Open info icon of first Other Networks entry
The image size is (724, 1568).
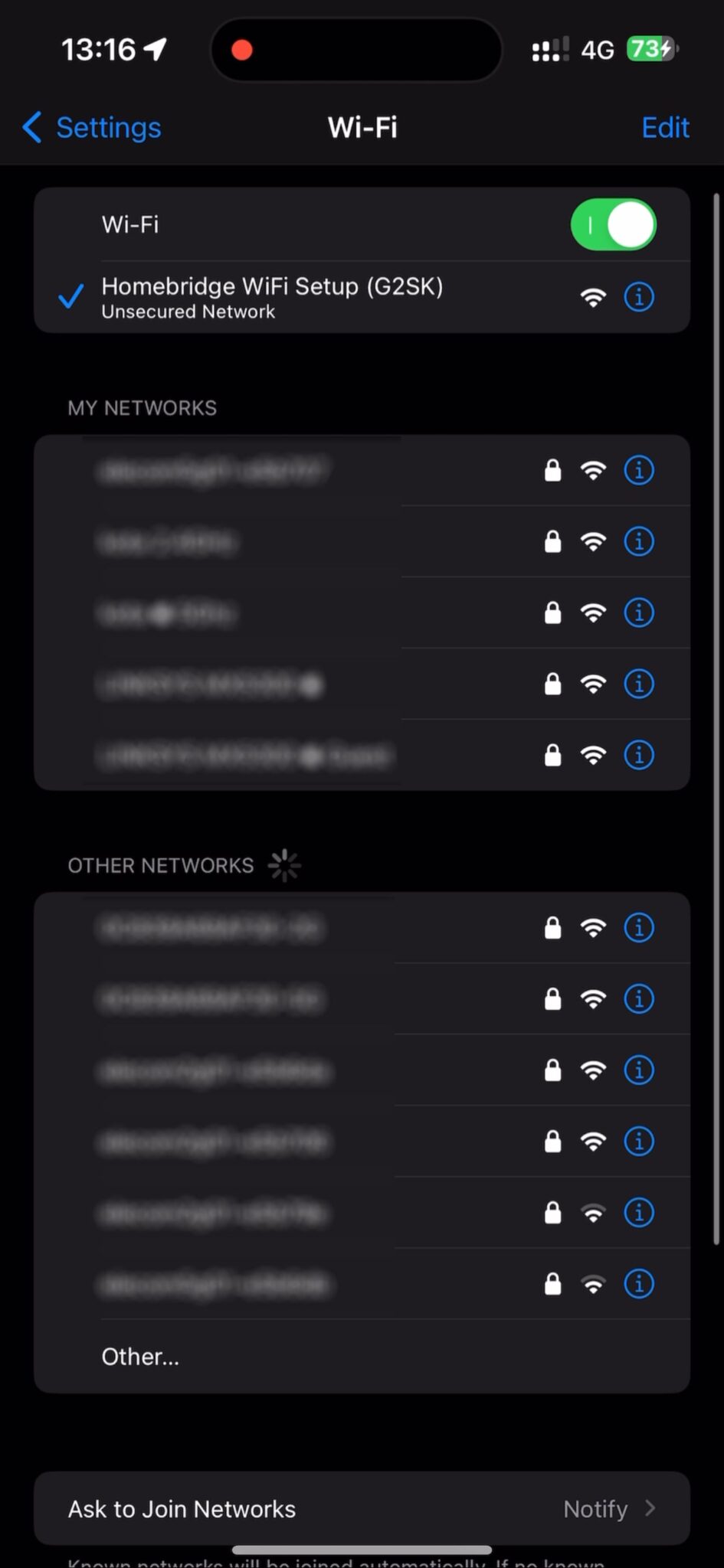tap(639, 928)
